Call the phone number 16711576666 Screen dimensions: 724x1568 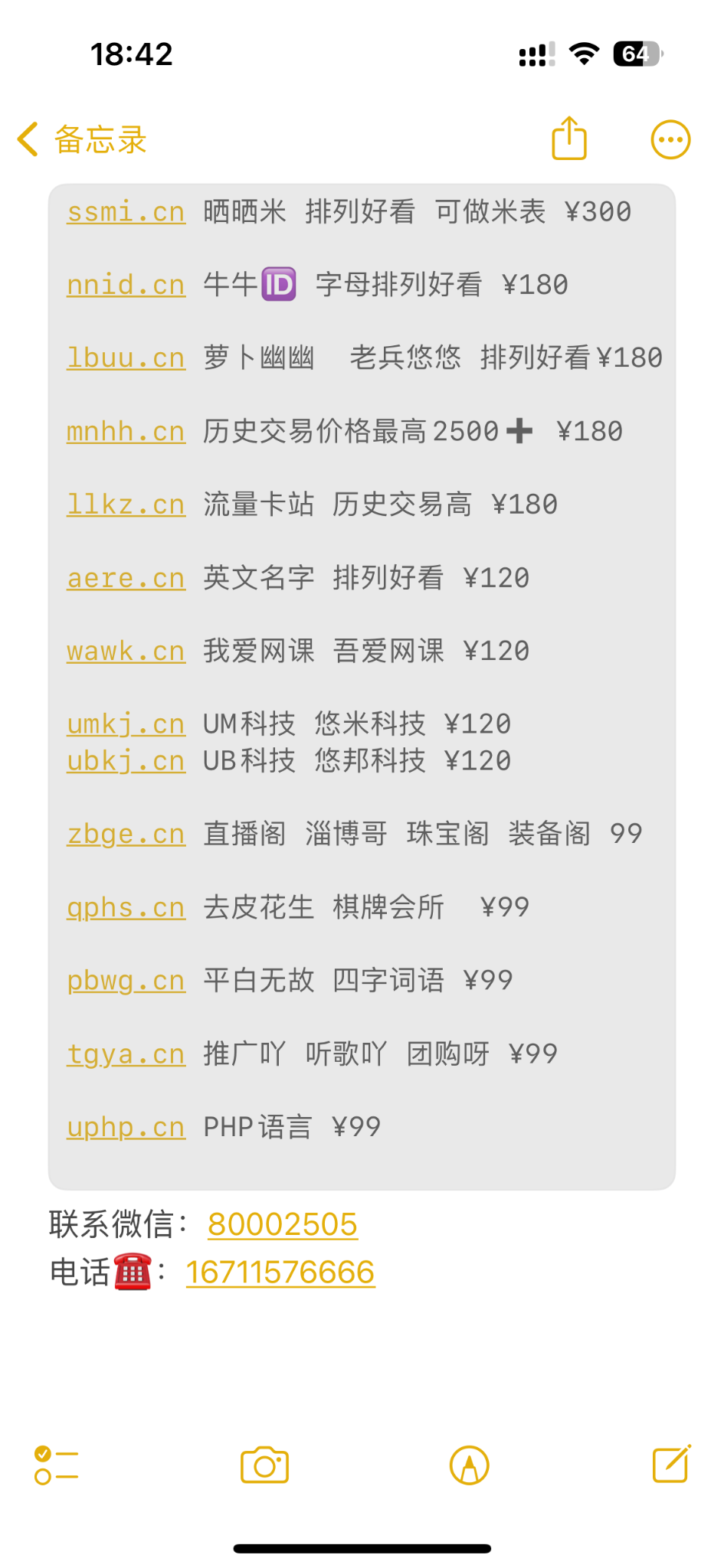pyautogui.click(x=280, y=1272)
